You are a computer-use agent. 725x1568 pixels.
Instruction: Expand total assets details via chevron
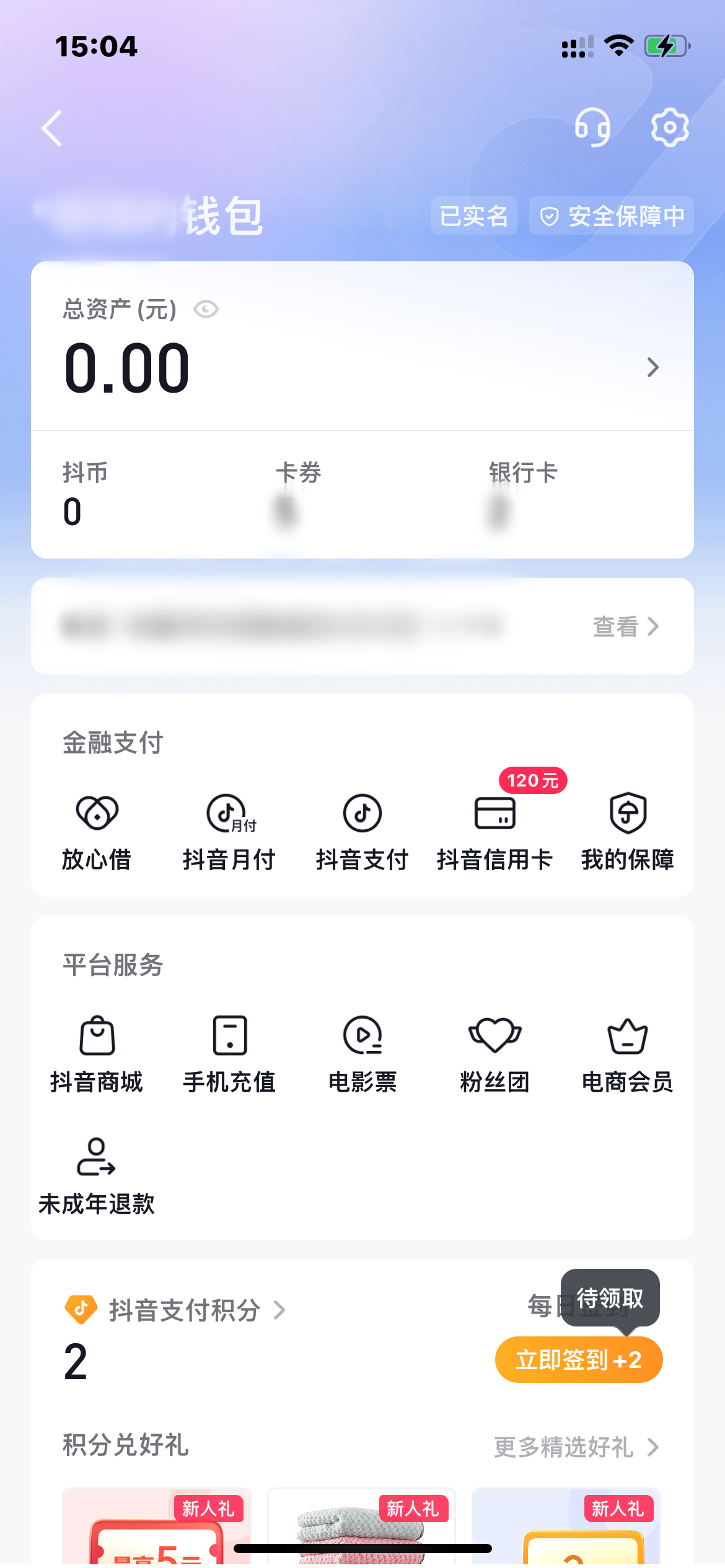pyautogui.click(x=653, y=367)
